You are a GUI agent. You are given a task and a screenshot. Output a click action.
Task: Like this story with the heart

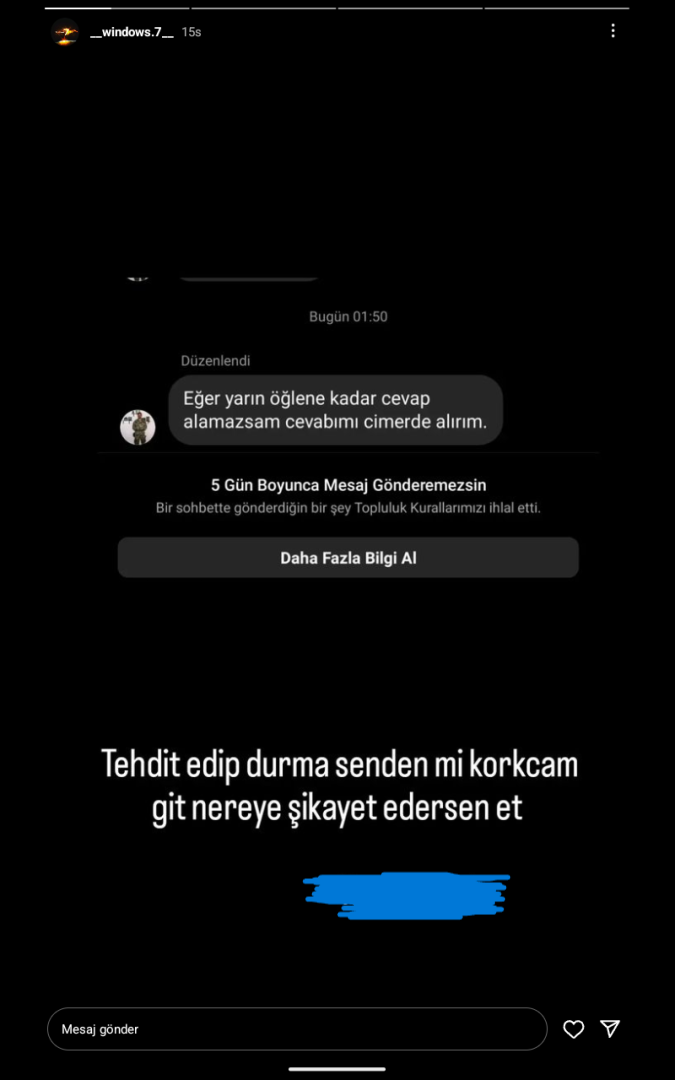573,1029
